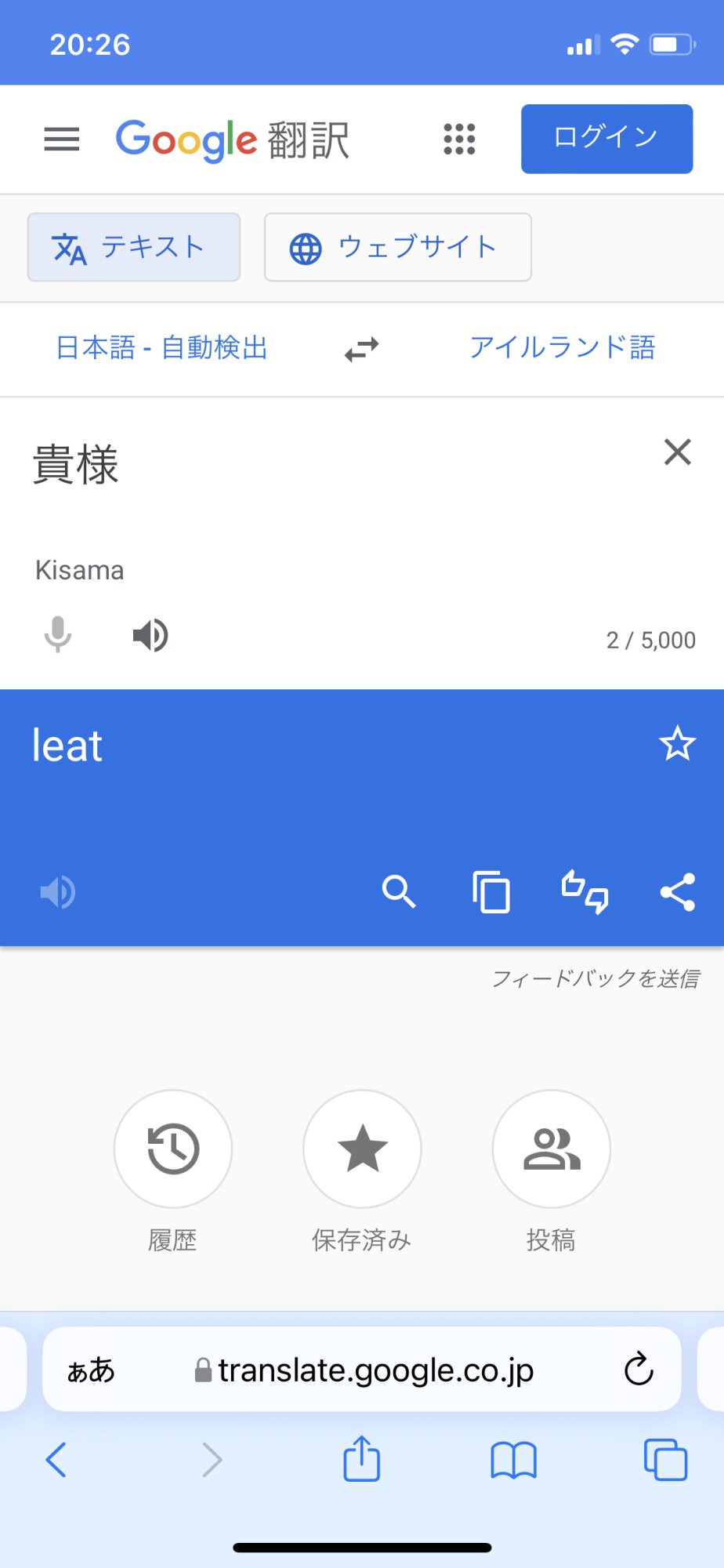Open the Google apps grid
The width and height of the screenshot is (724, 1568).
[459, 139]
